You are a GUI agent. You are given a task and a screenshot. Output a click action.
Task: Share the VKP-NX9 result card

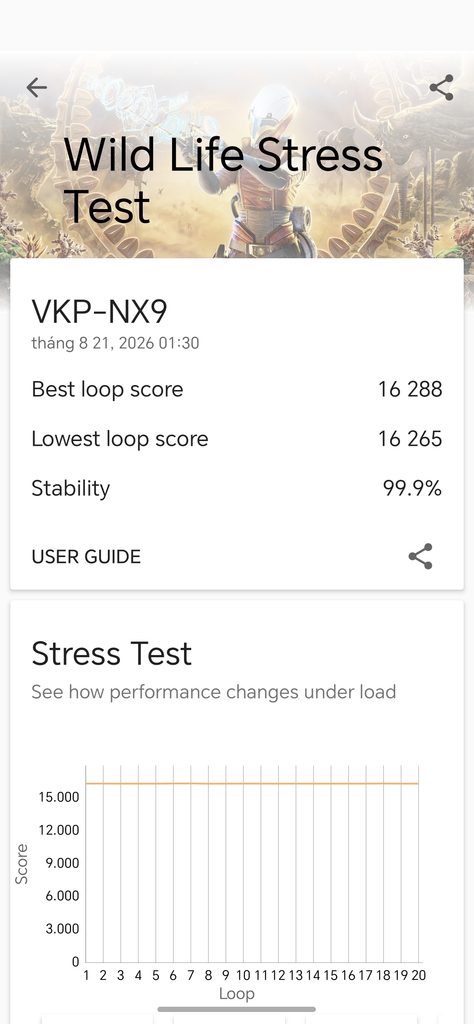(420, 556)
